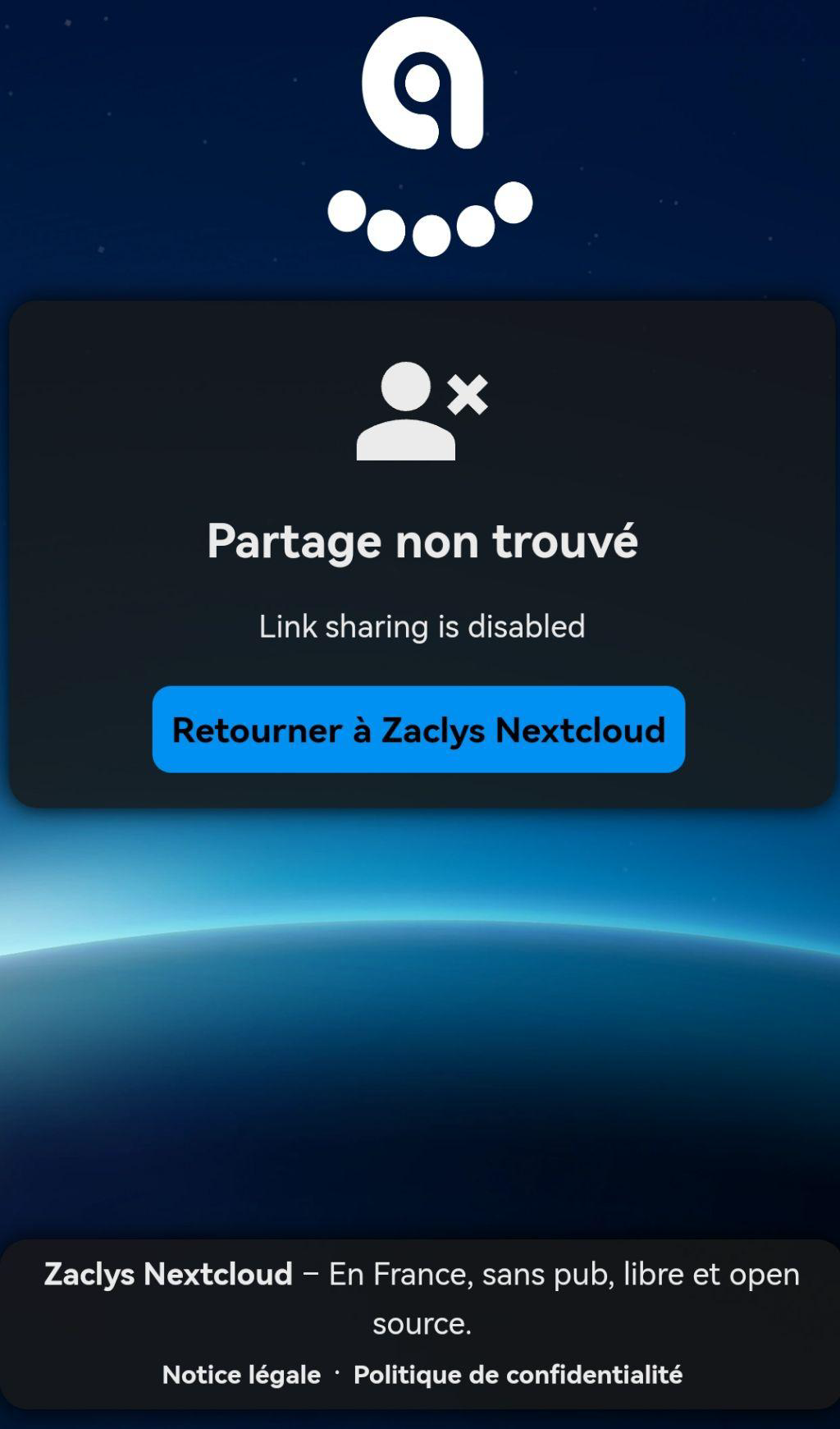The image size is (840, 1429).
Task: Open Politique de confidentialité link
Action: coord(518,1375)
